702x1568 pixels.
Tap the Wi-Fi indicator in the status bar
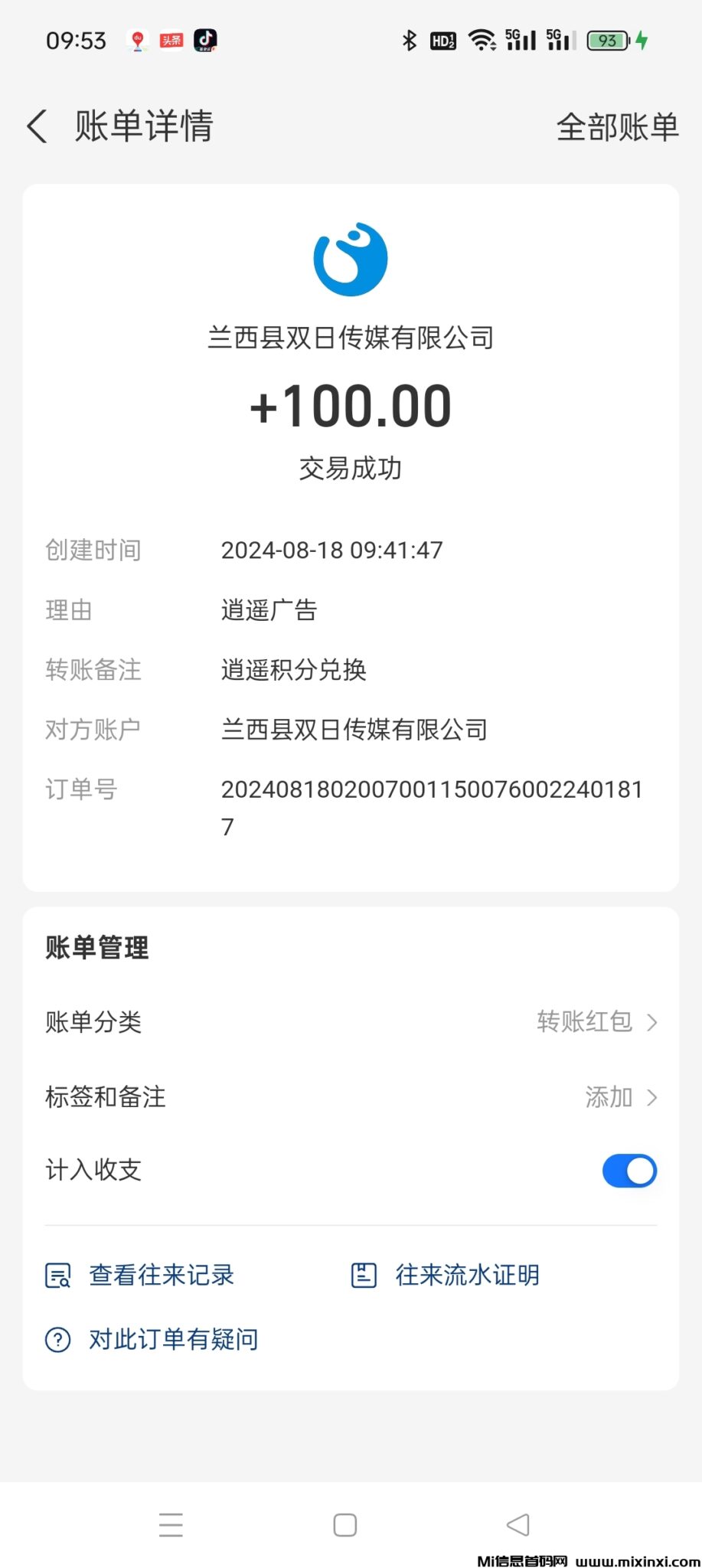[x=481, y=39]
